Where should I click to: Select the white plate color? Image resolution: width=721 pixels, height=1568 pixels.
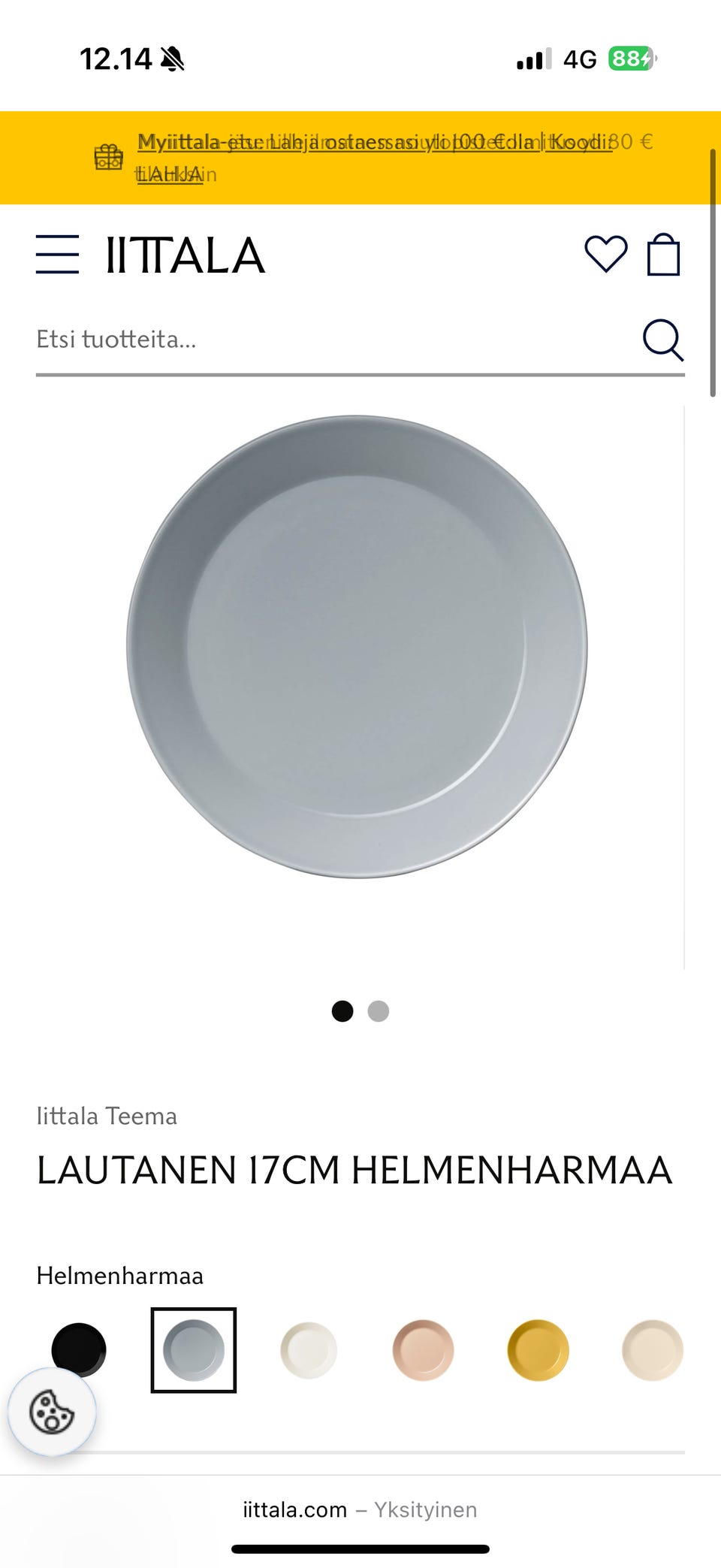click(x=309, y=1350)
